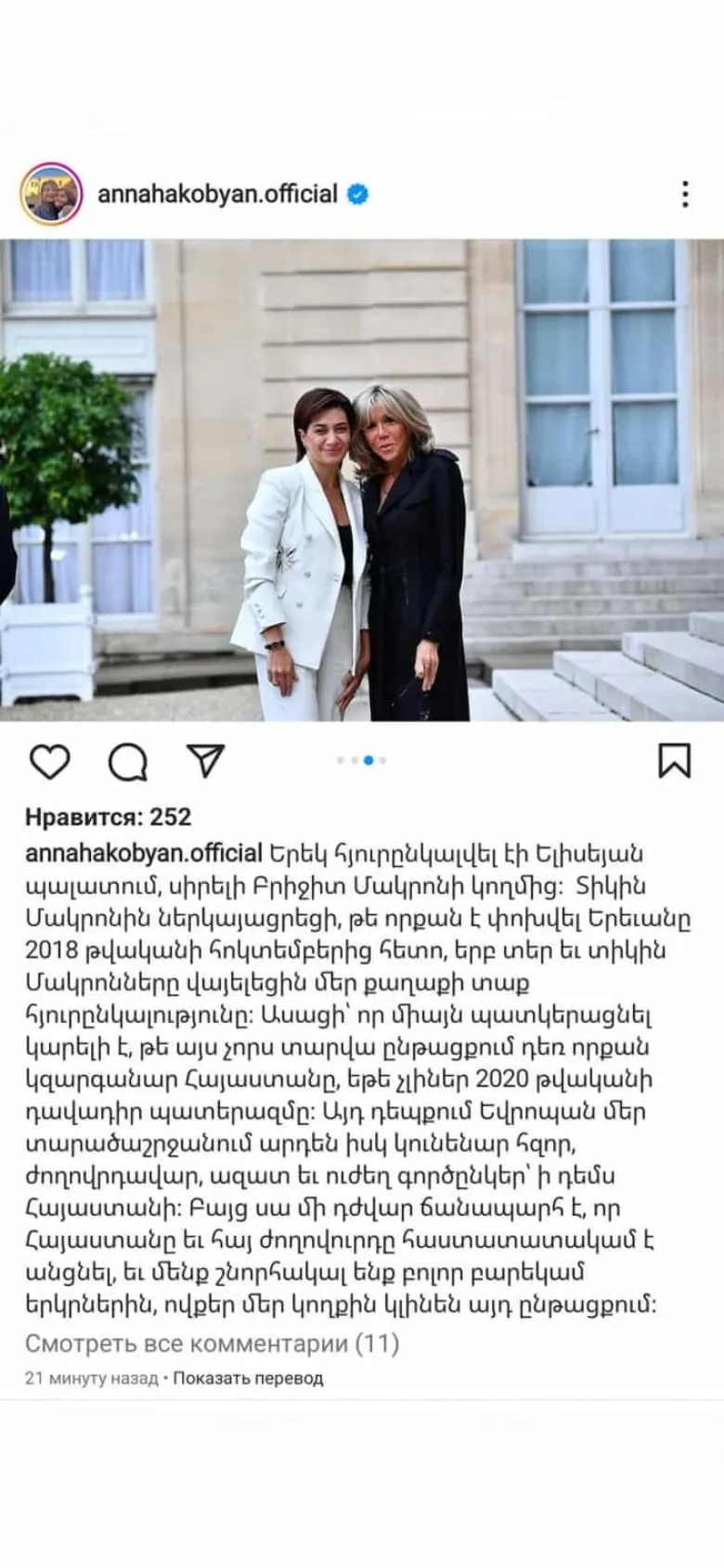Share the post with paper plane icon
This screenshot has width=724, height=1568.
click(x=205, y=759)
